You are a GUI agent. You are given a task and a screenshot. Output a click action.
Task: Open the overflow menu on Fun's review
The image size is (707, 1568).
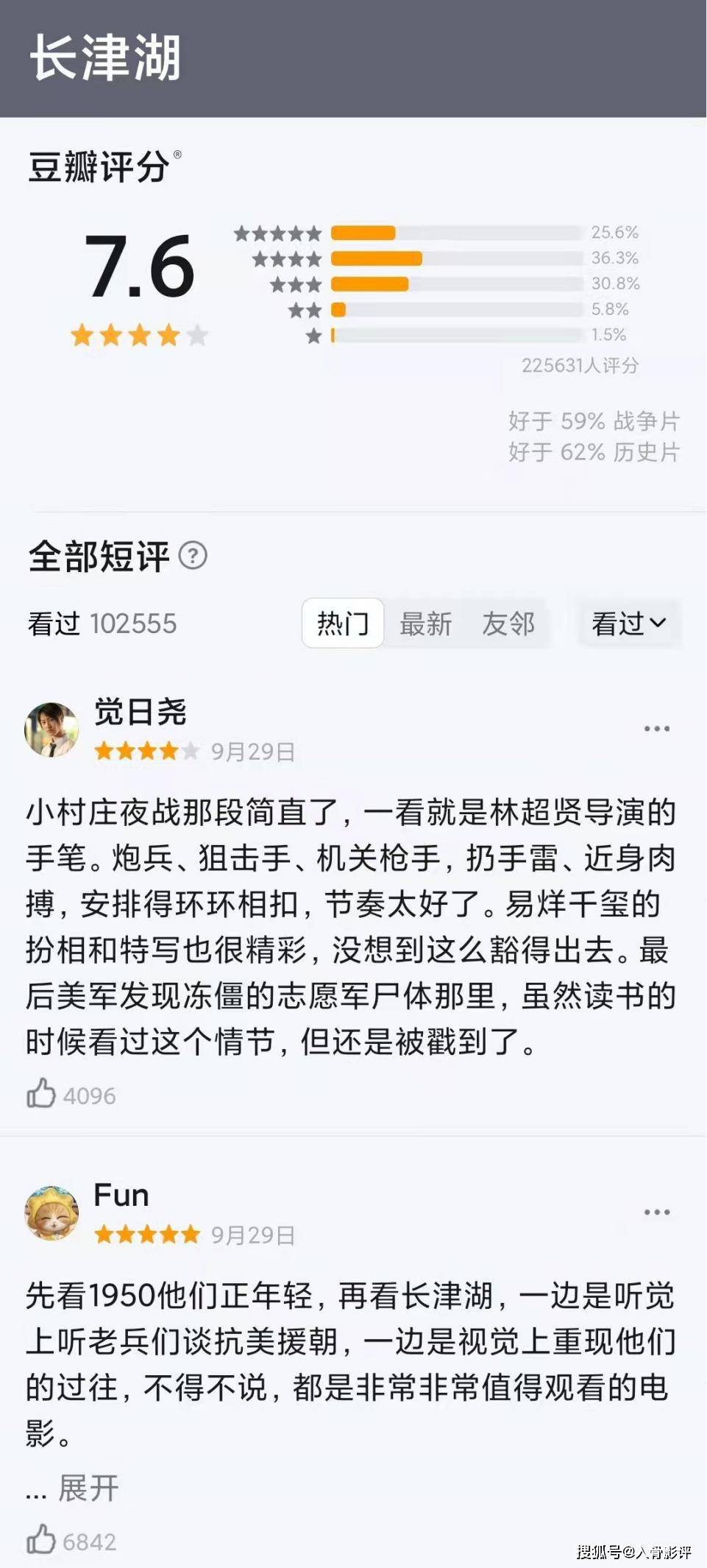(x=656, y=1212)
